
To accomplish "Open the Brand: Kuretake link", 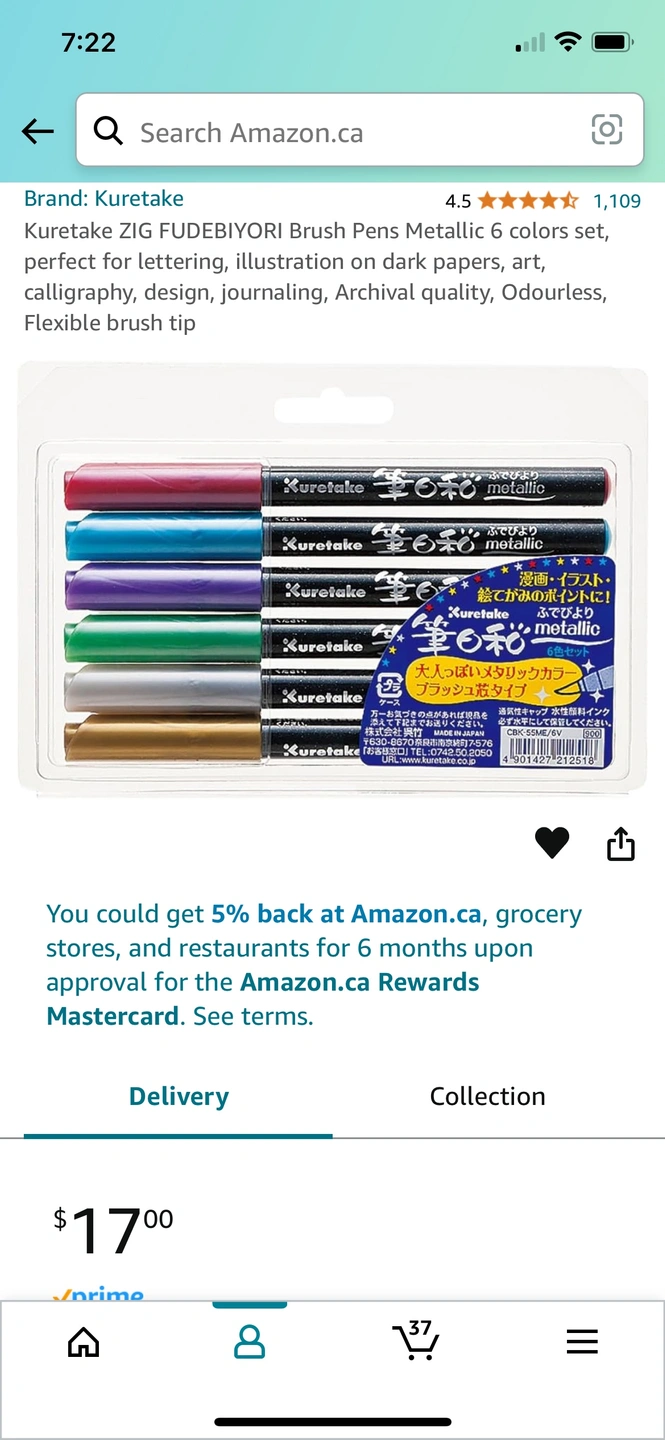I will coord(104,198).
